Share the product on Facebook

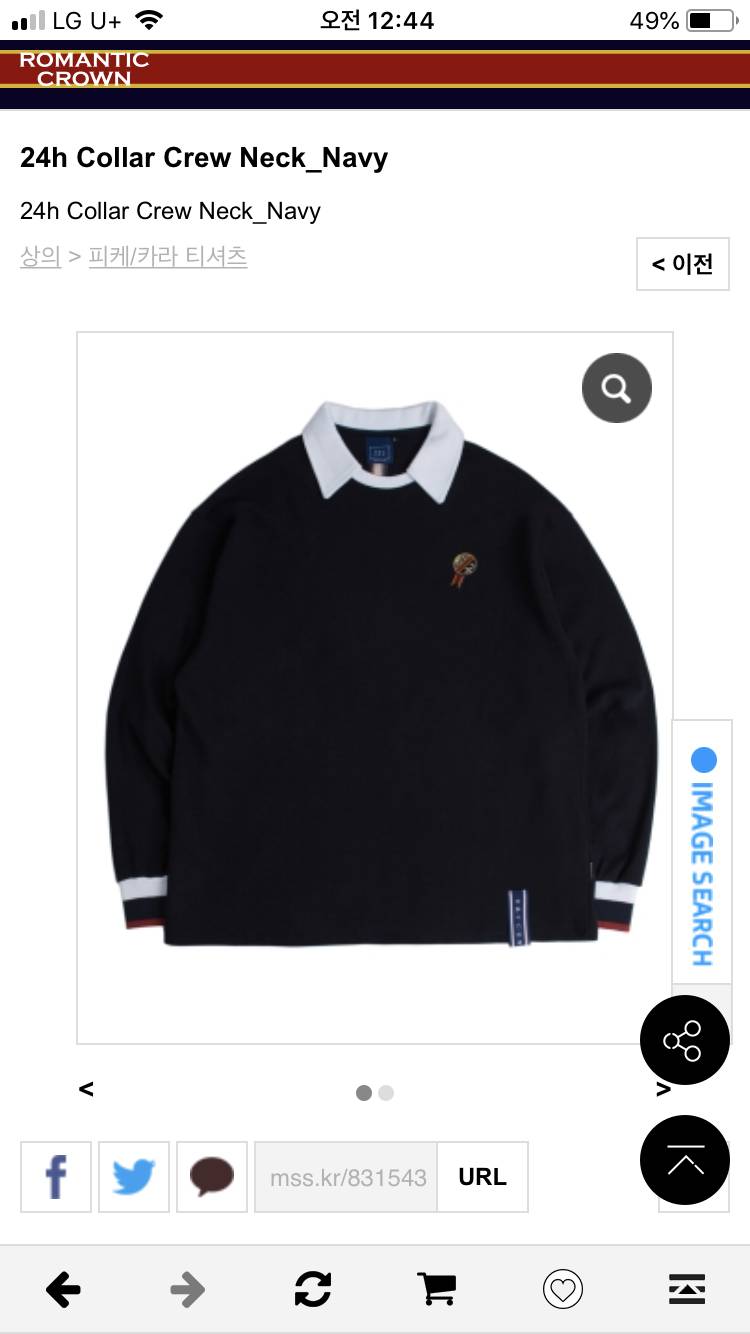pyautogui.click(x=56, y=1177)
